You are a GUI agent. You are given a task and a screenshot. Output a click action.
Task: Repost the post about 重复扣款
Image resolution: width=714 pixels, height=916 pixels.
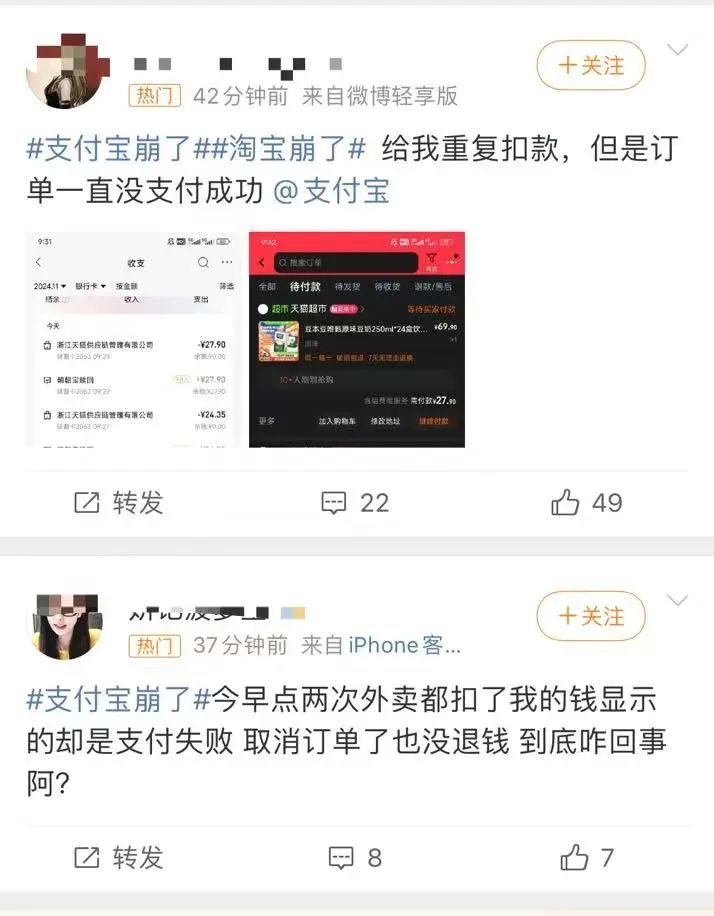point(118,502)
